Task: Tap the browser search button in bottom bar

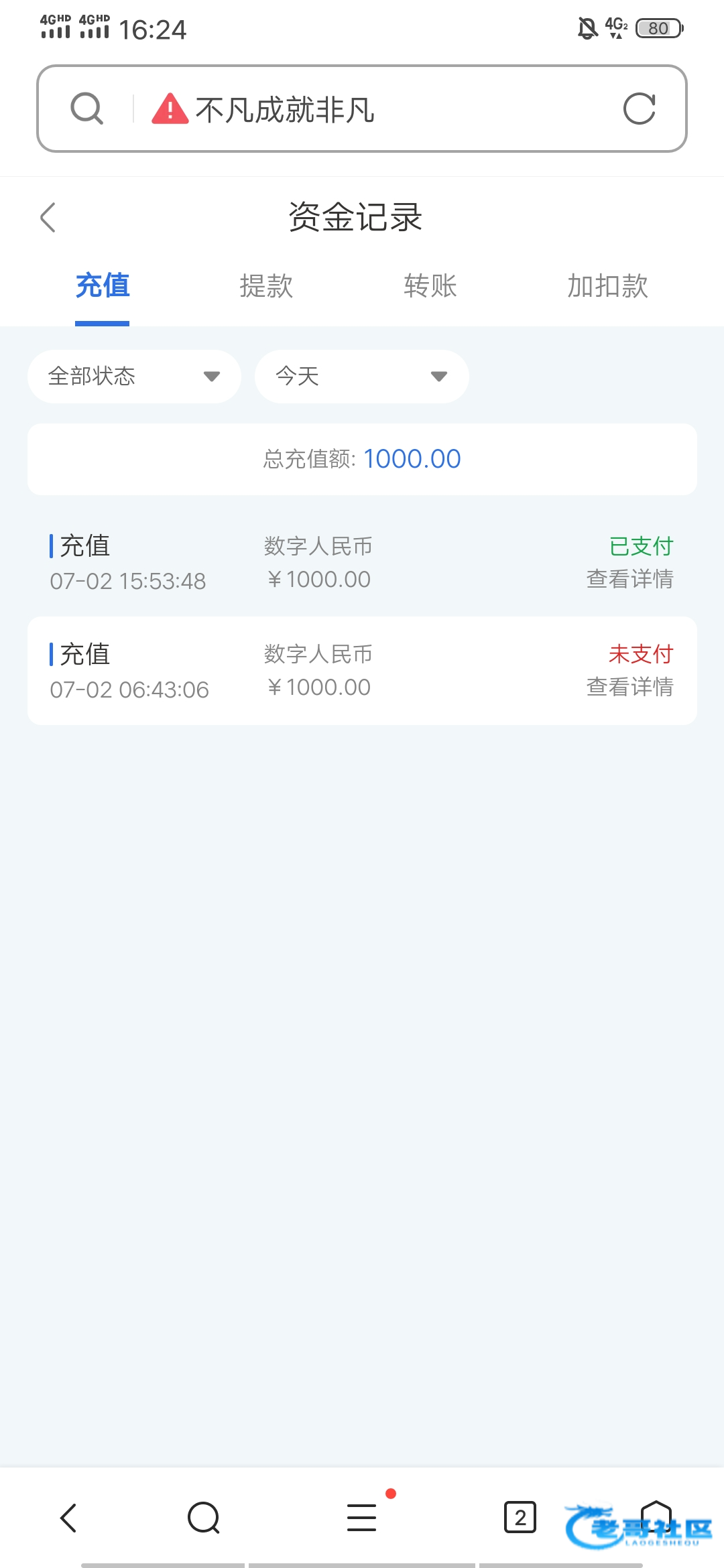Action: (203, 1518)
